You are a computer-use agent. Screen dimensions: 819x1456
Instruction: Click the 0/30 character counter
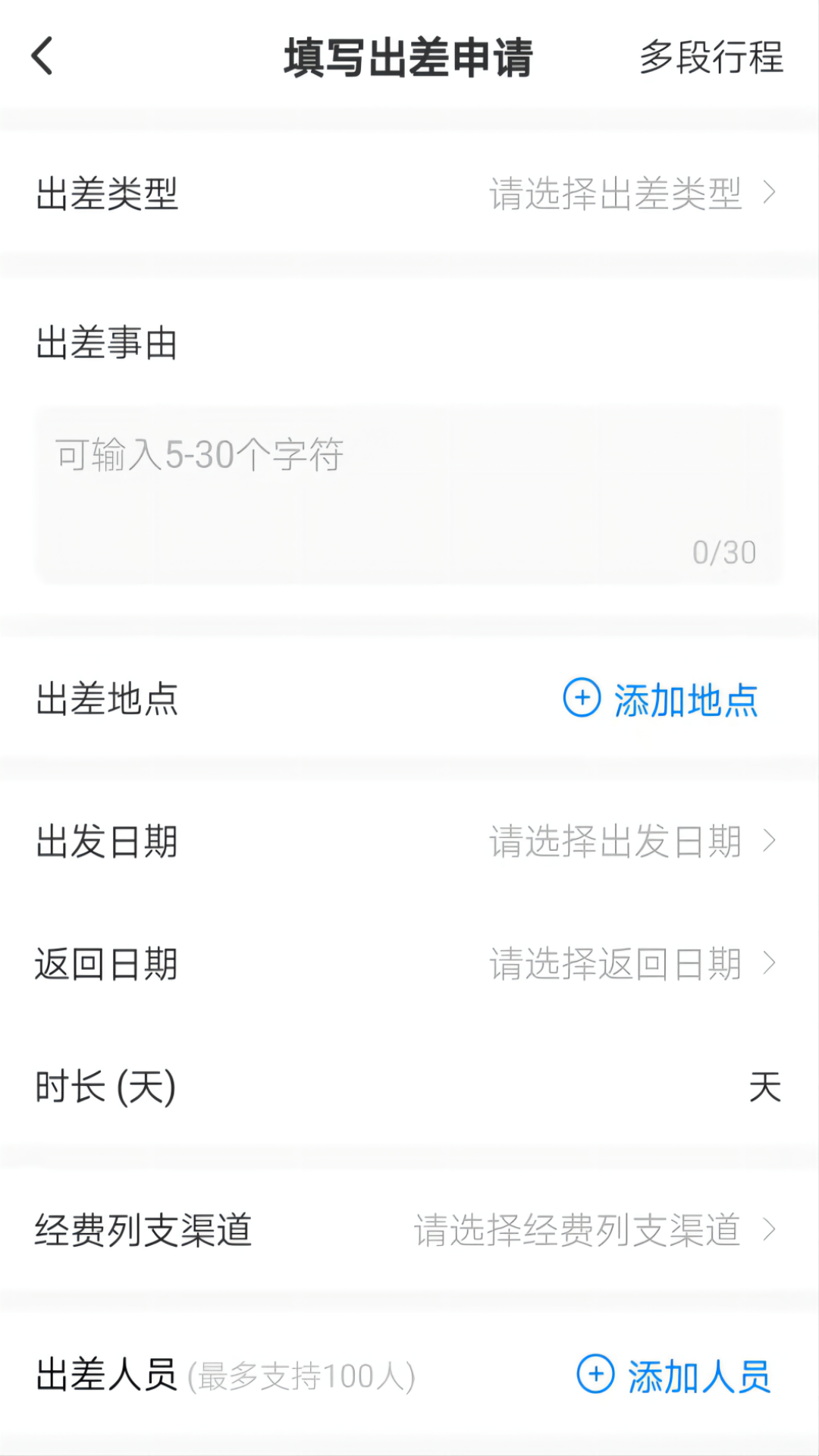click(x=723, y=552)
